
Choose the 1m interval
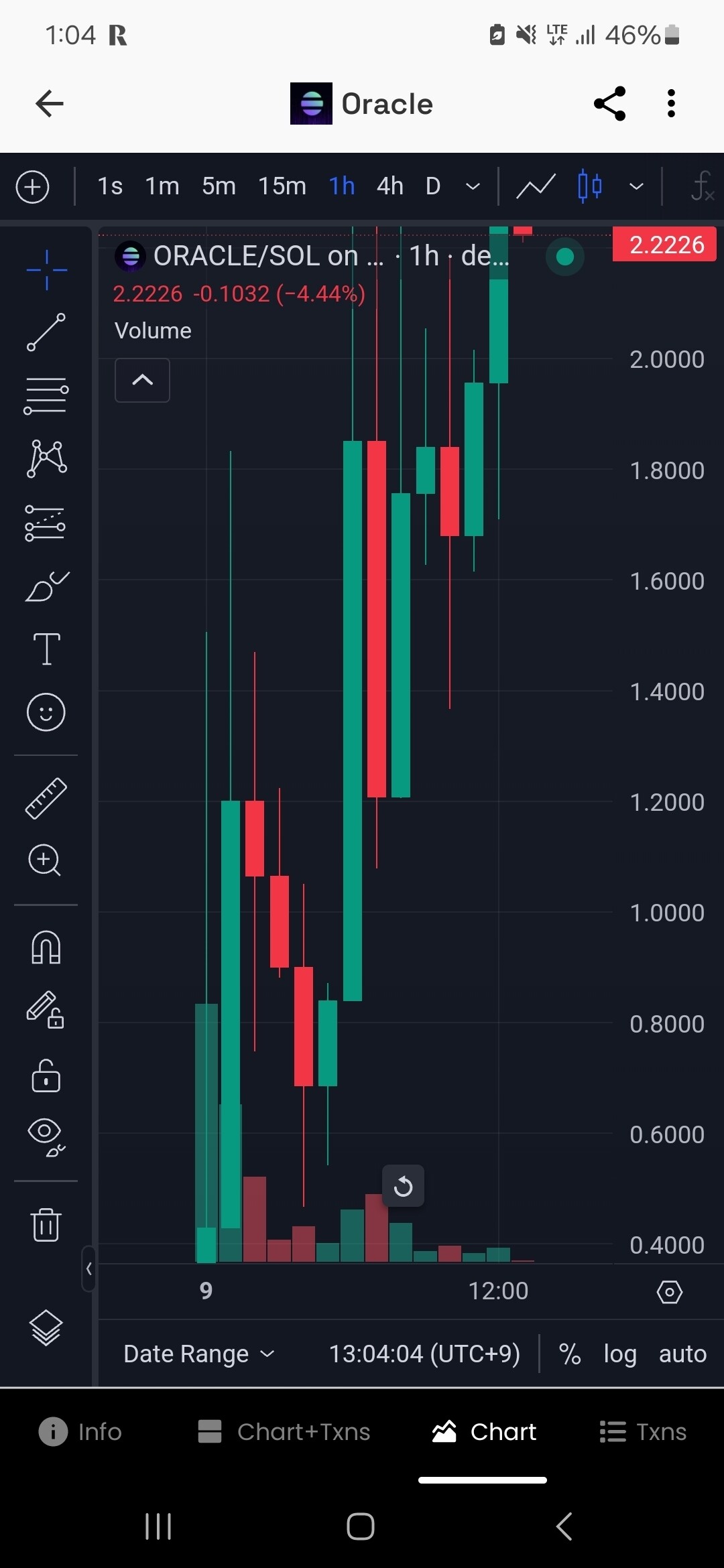[162, 186]
